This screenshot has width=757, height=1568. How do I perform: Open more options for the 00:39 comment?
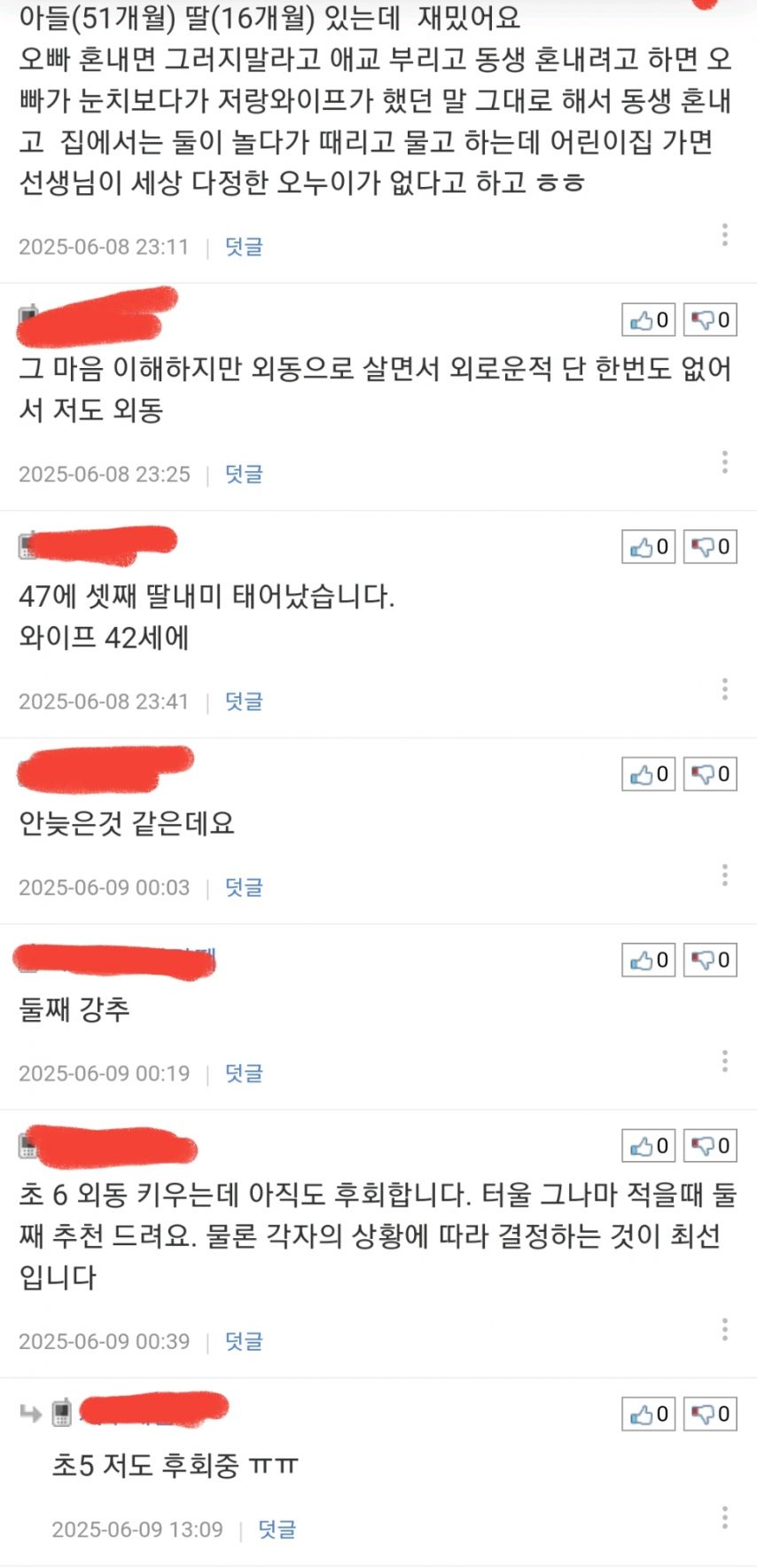coord(724,1329)
